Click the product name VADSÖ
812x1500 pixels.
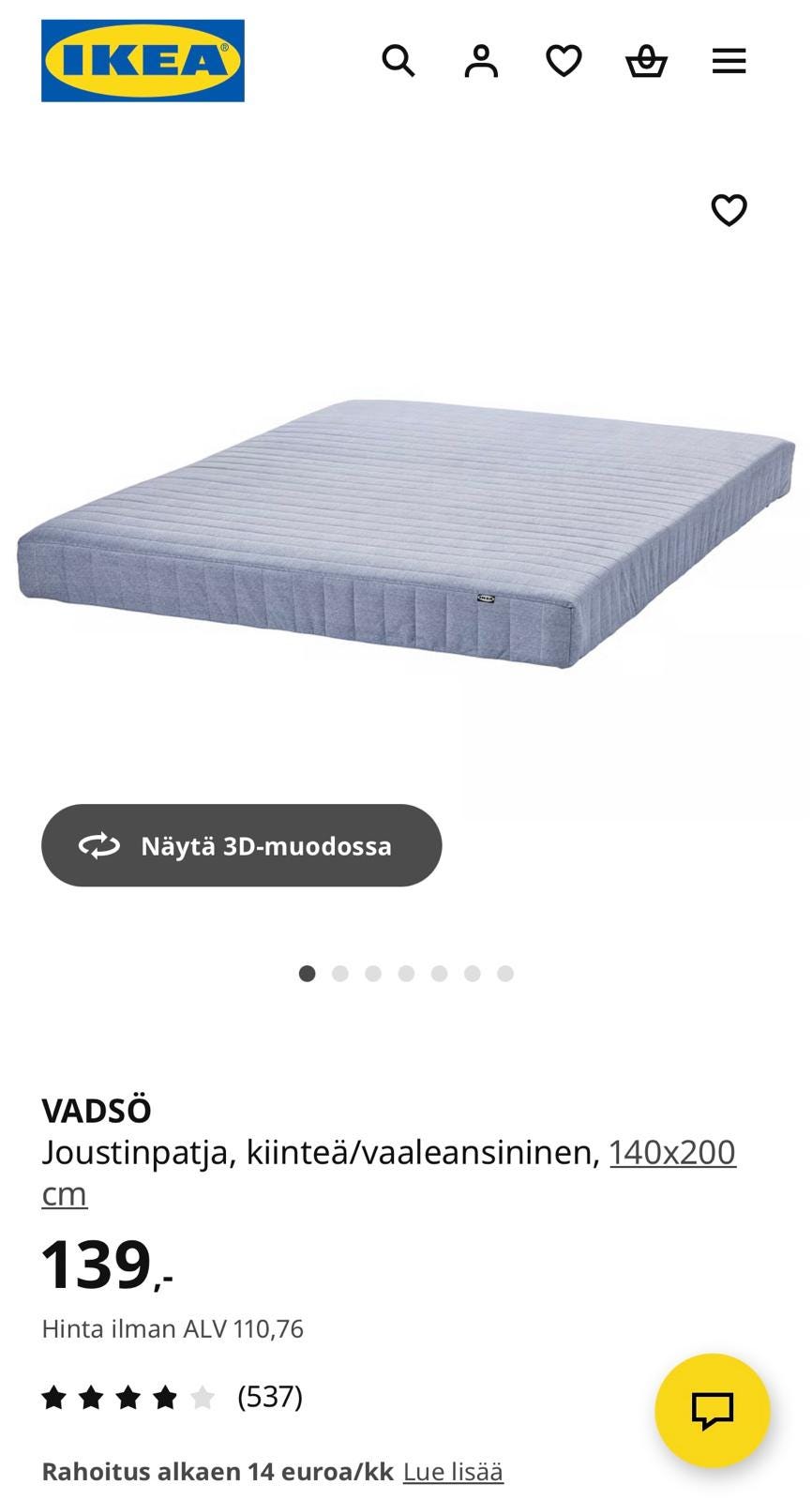pos(97,1109)
